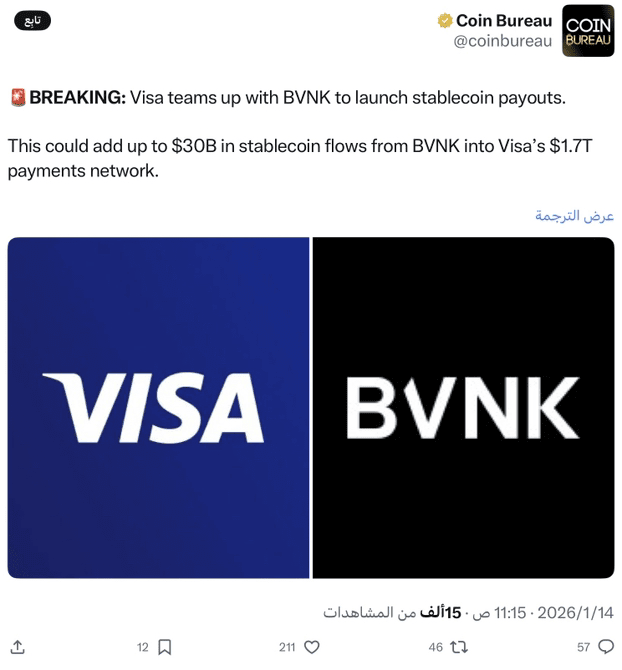Bookmark this Coin Bureau post
Screen dimensions: 622x670
pos(165,647)
